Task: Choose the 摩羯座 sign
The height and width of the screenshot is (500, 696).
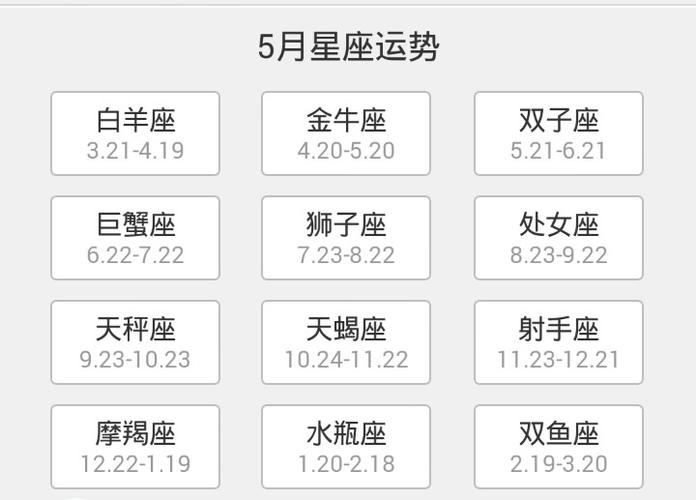Action: point(135,446)
